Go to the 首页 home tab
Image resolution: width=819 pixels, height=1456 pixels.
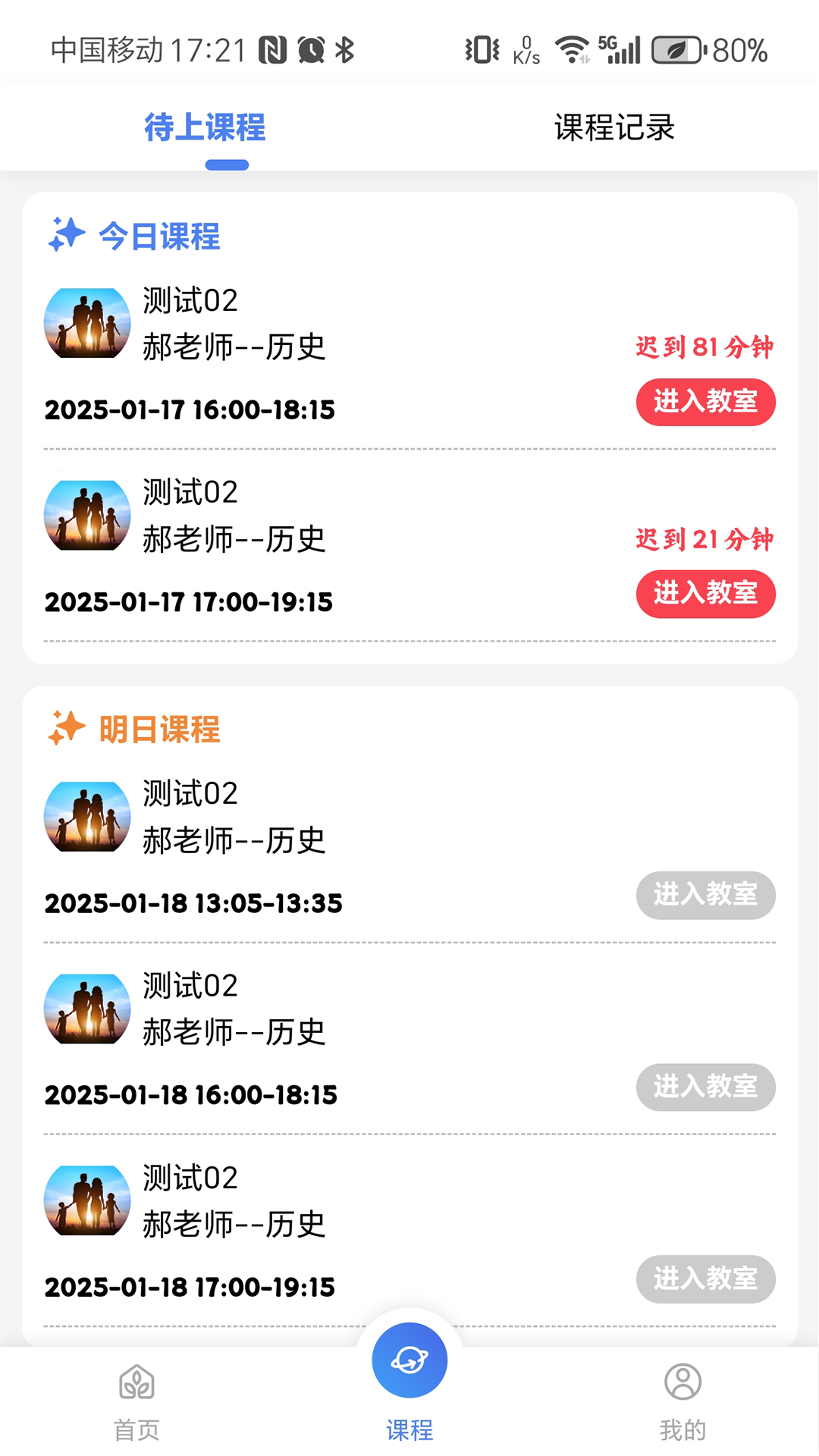(136, 1401)
